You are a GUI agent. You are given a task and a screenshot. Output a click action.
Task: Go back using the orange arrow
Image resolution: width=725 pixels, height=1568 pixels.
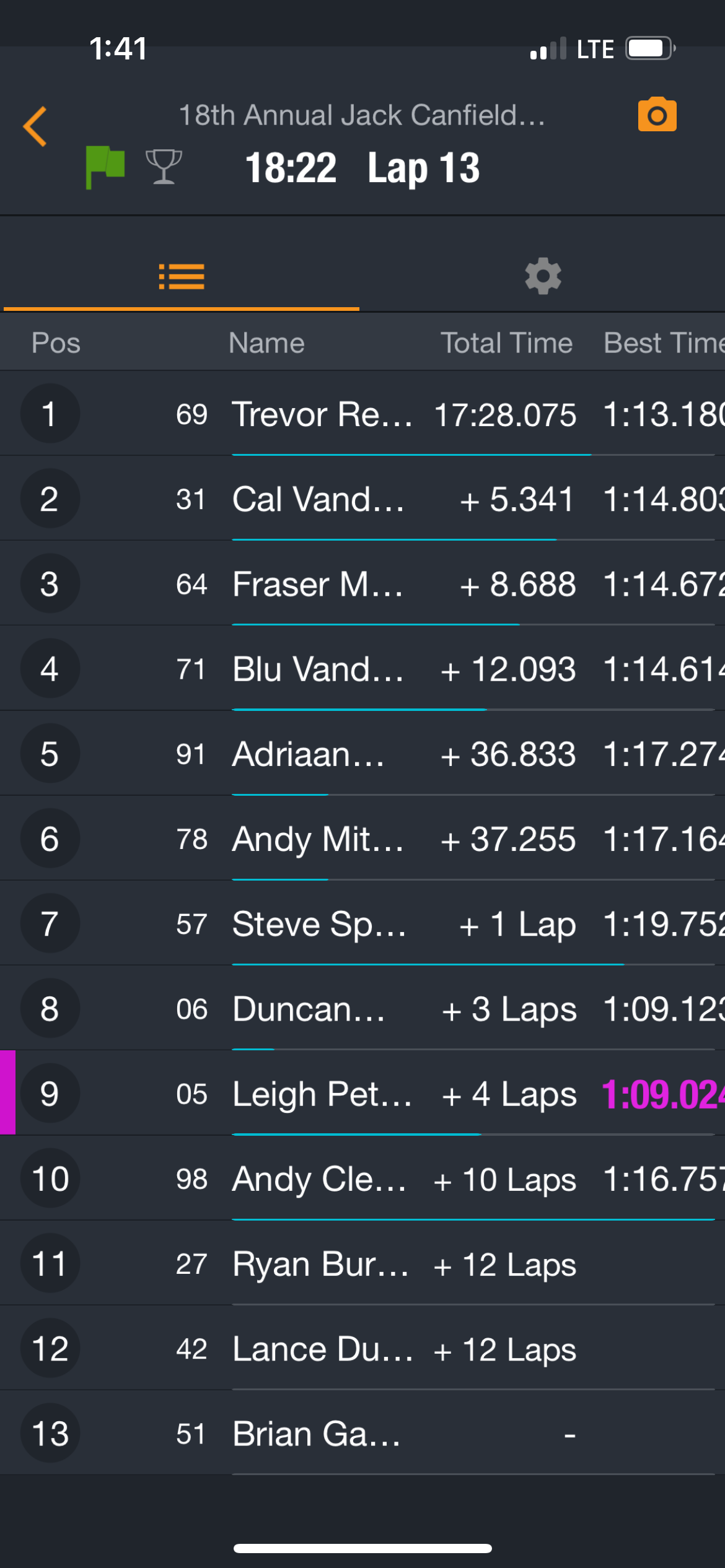[35, 126]
